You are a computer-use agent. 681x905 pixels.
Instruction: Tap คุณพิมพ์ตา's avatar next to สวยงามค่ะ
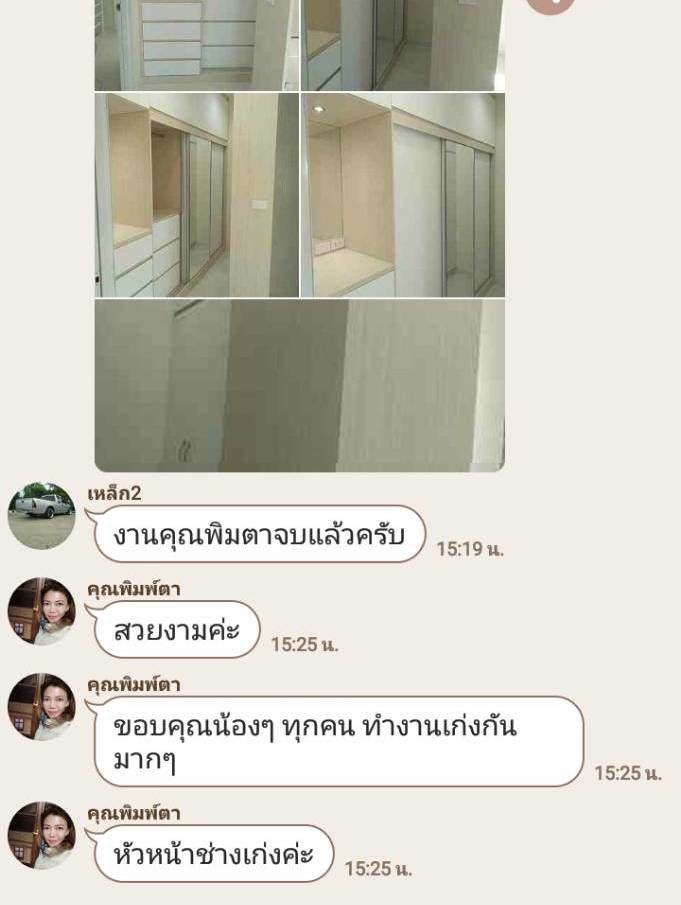pyautogui.click(x=42, y=611)
